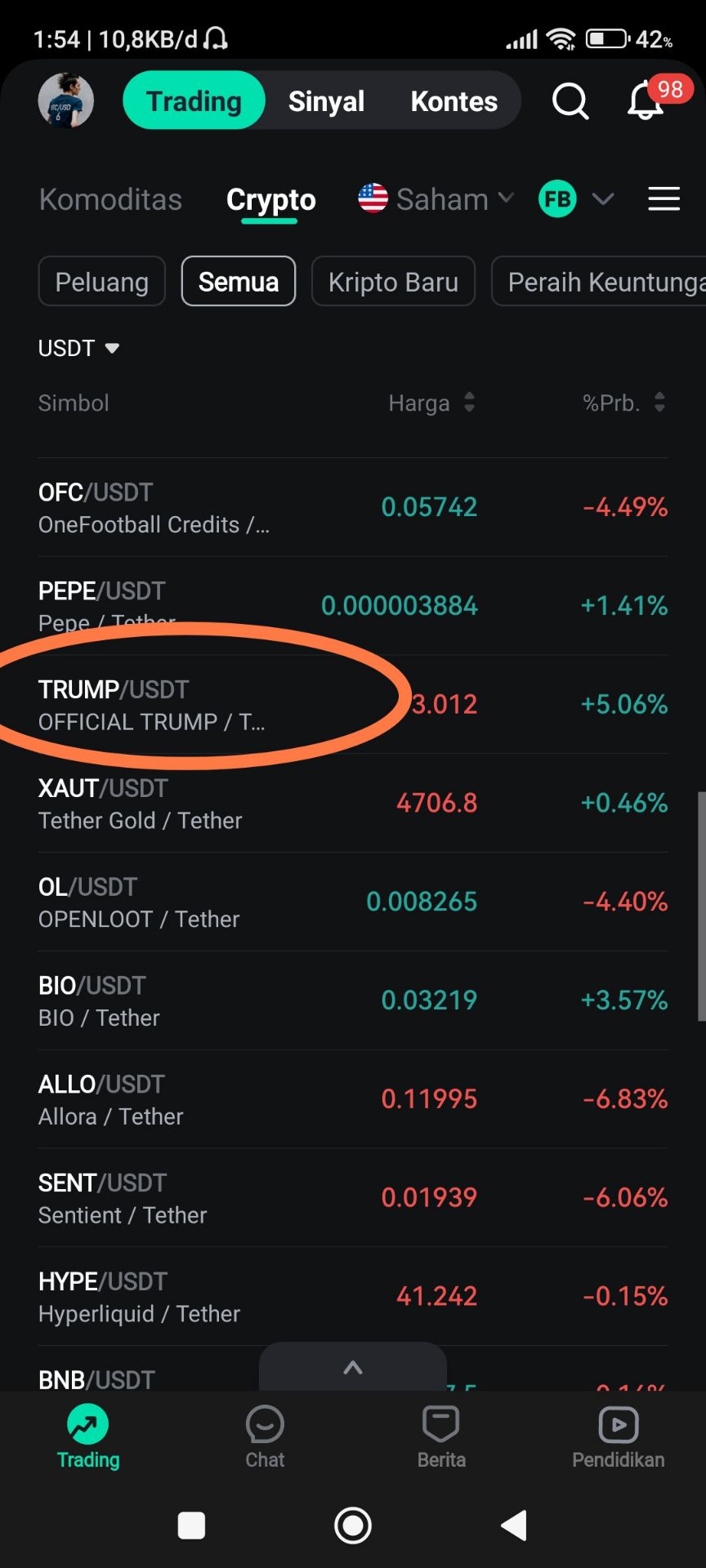Choose the Kripto Baru chip
The image size is (706, 1568).
[393, 282]
